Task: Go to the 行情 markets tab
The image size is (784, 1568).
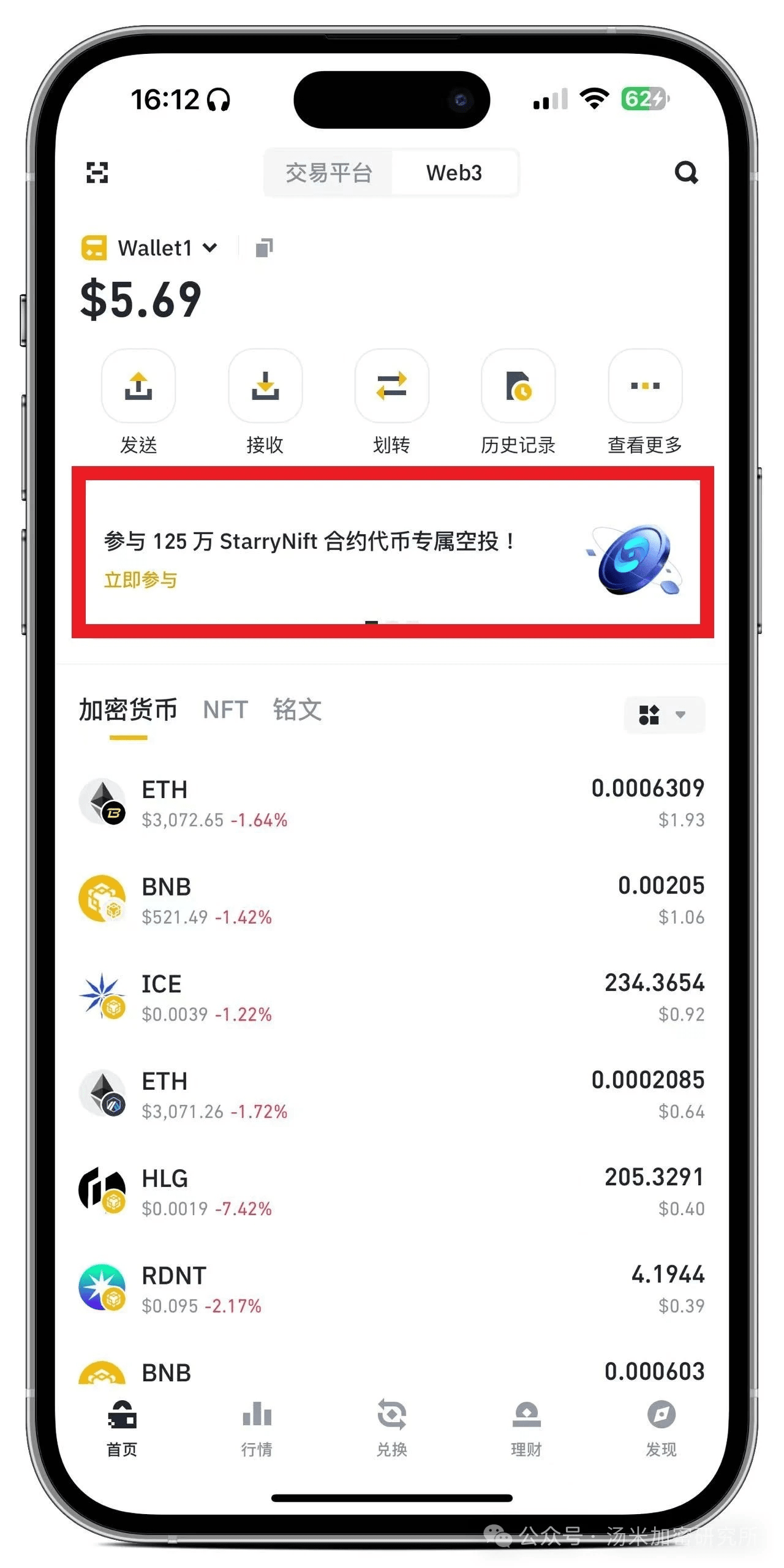Action: 257,1428
